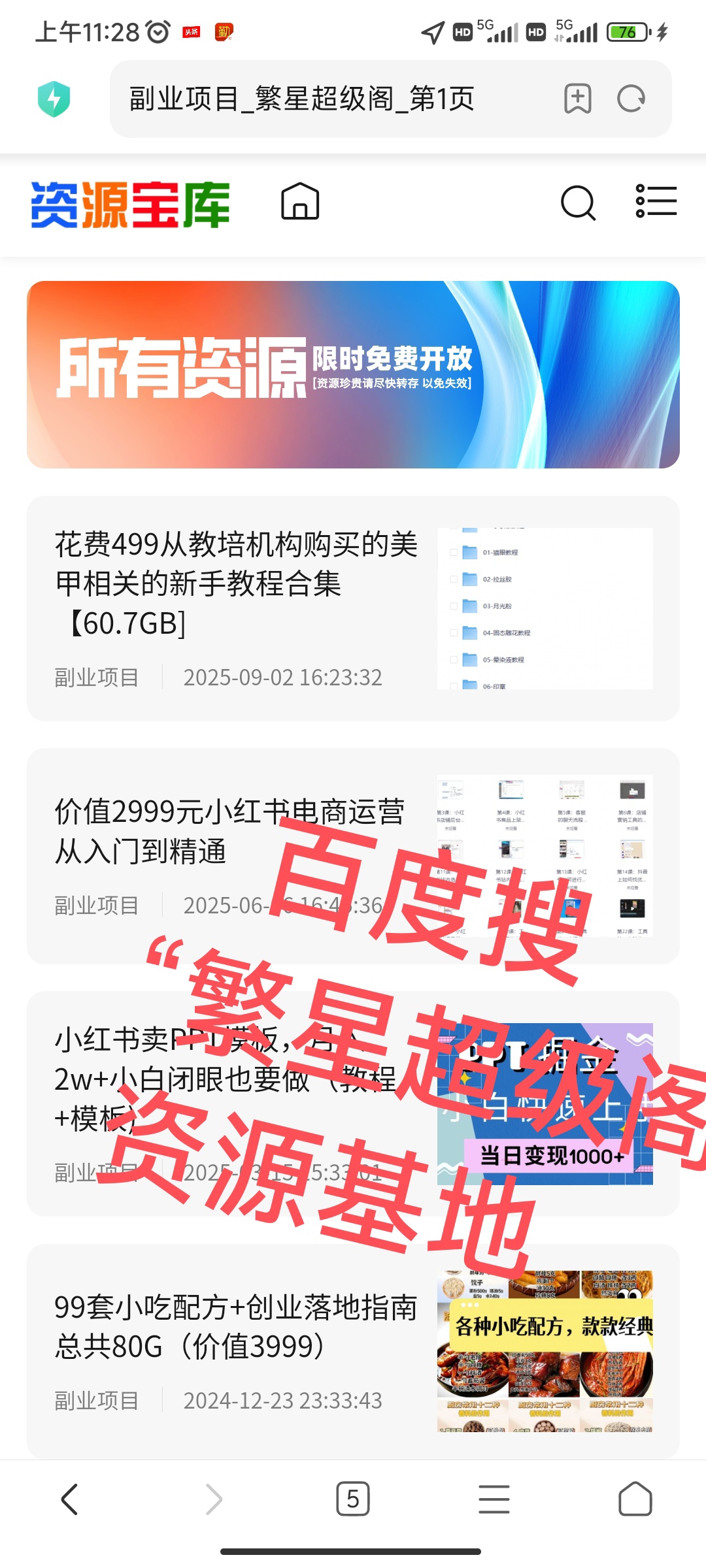Open the 美甲相关的新手教程合集 article
Image resolution: width=706 pixels, height=1568 pixels.
(x=235, y=583)
